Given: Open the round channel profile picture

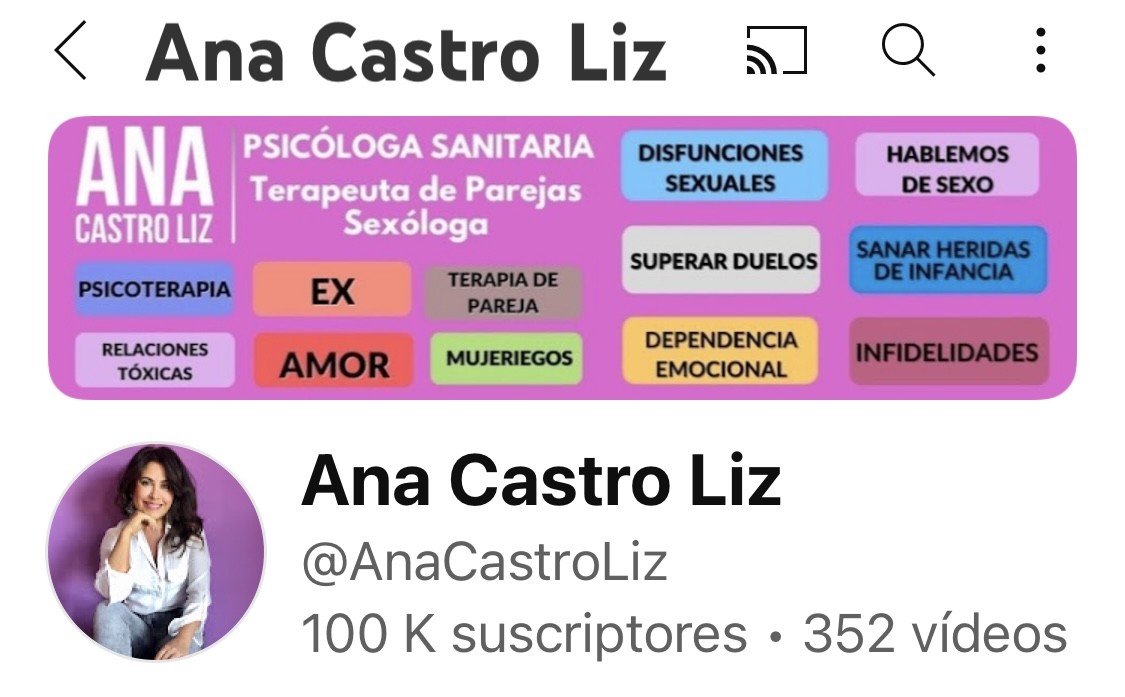Looking at the screenshot, I should click(x=156, y=551).
